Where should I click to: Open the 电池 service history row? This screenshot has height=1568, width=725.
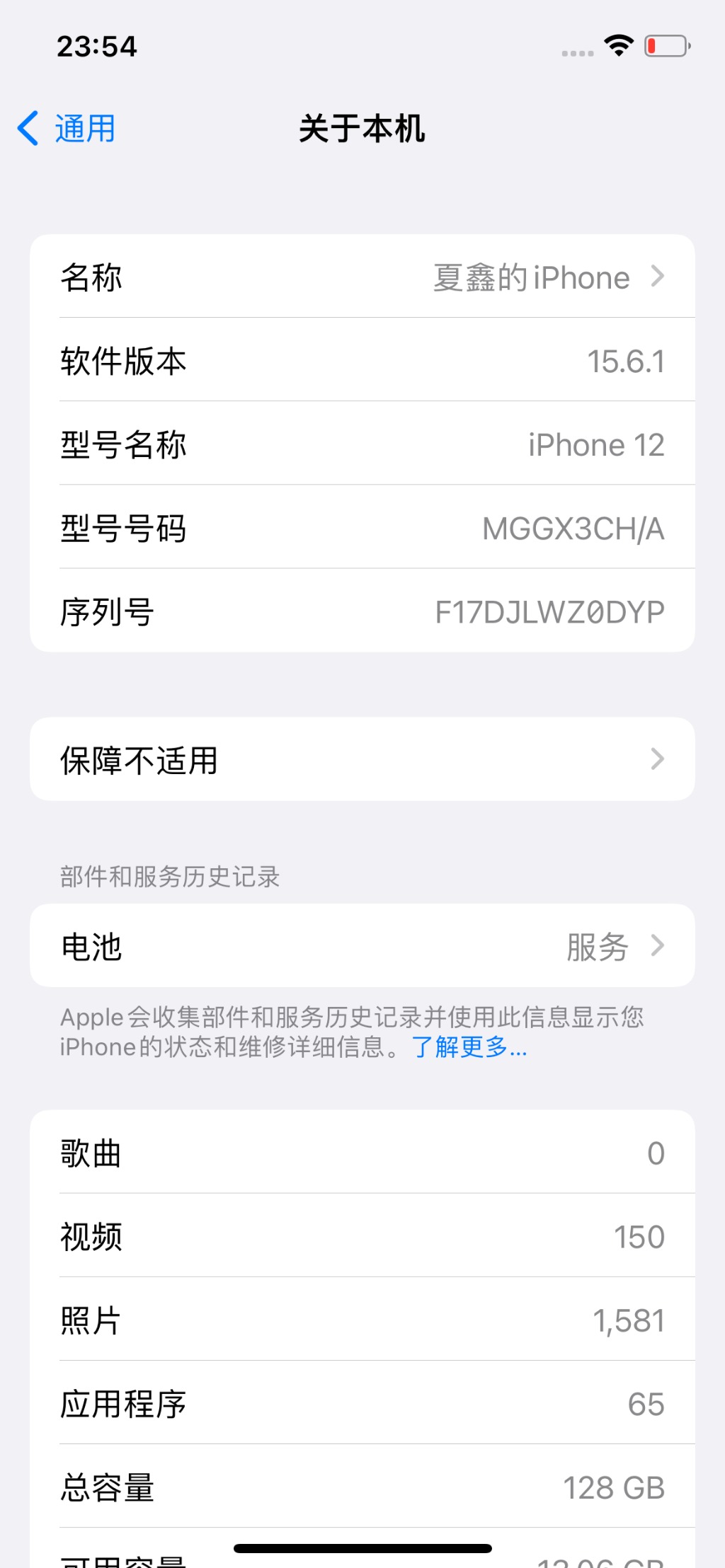362,945
